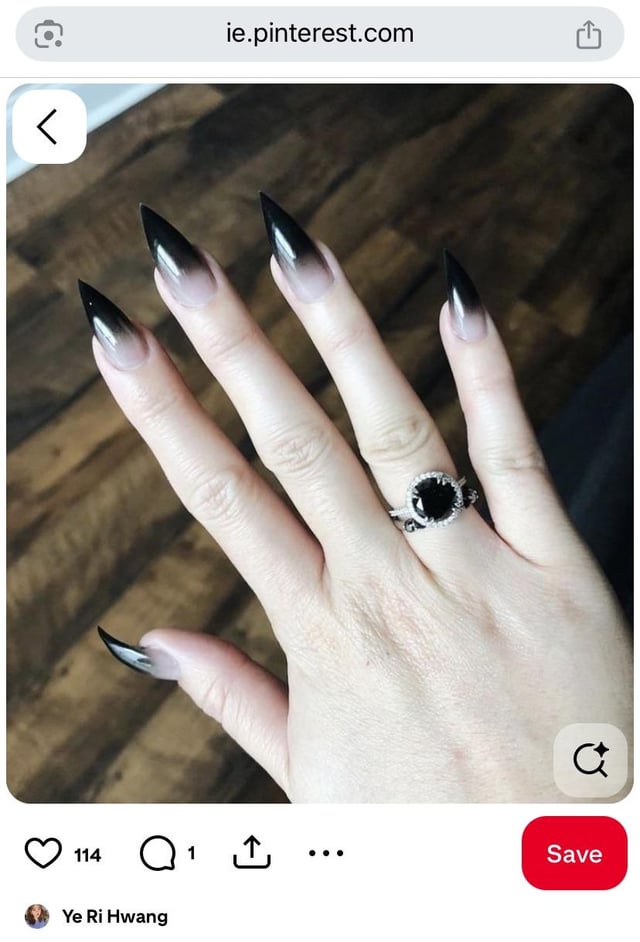Open the nail photo full view
The image size is (640, 942).
[x=320, y=450]
